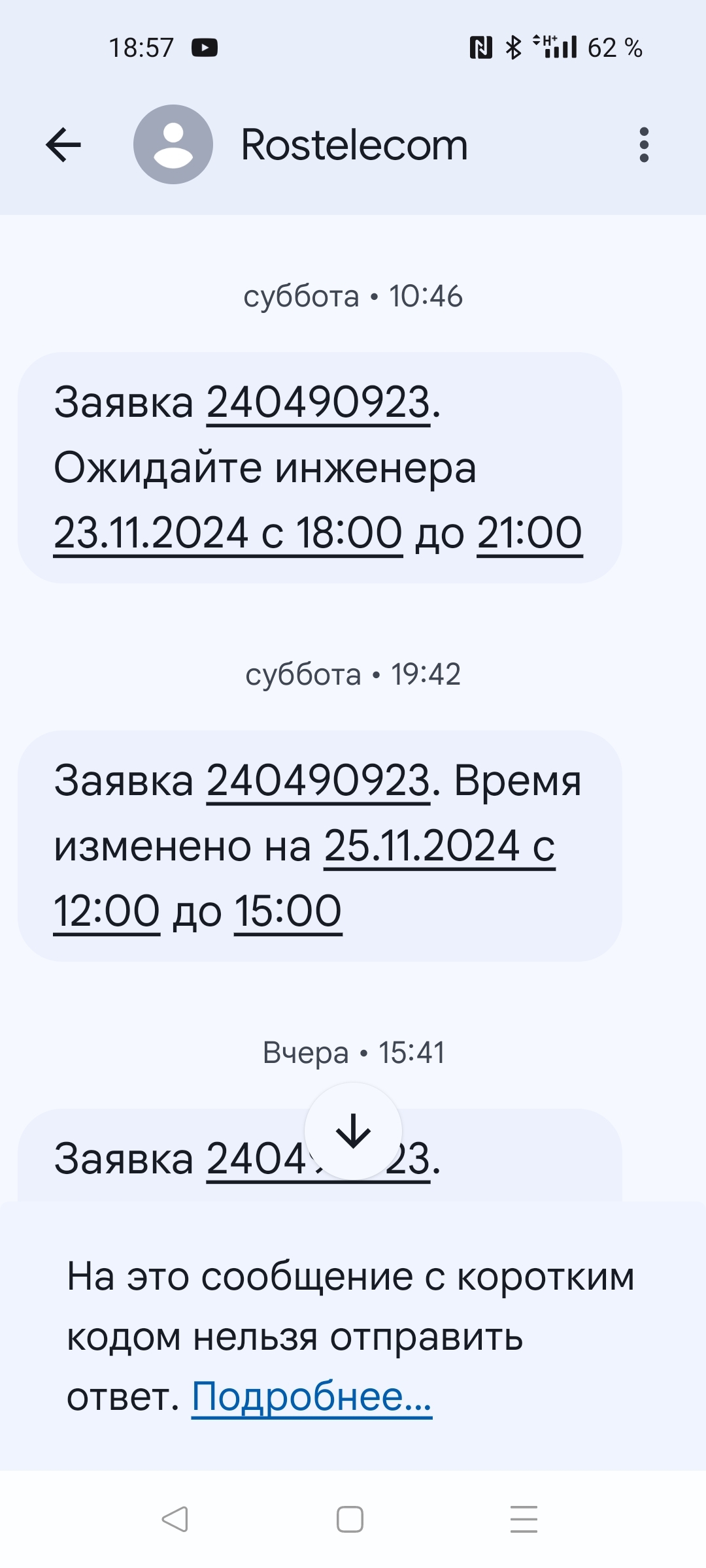This screenshot has height=1568, width=706.
Task: Open the date link 23.11.2024 с 18:00
Action: [227, 533]
